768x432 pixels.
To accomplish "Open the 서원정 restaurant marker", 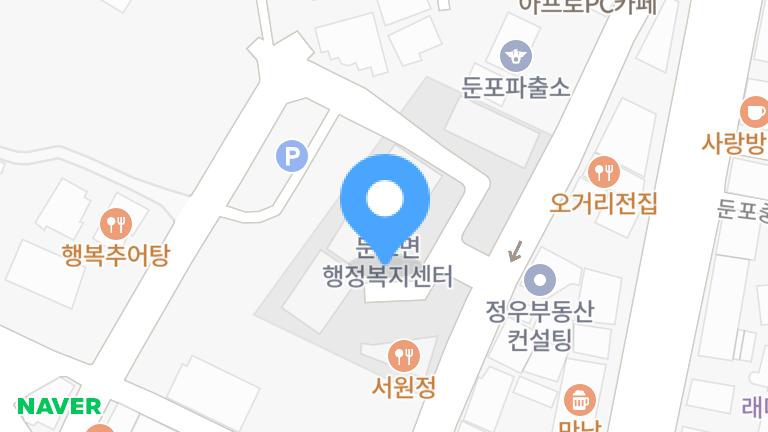I will click(x=403, y=353).
